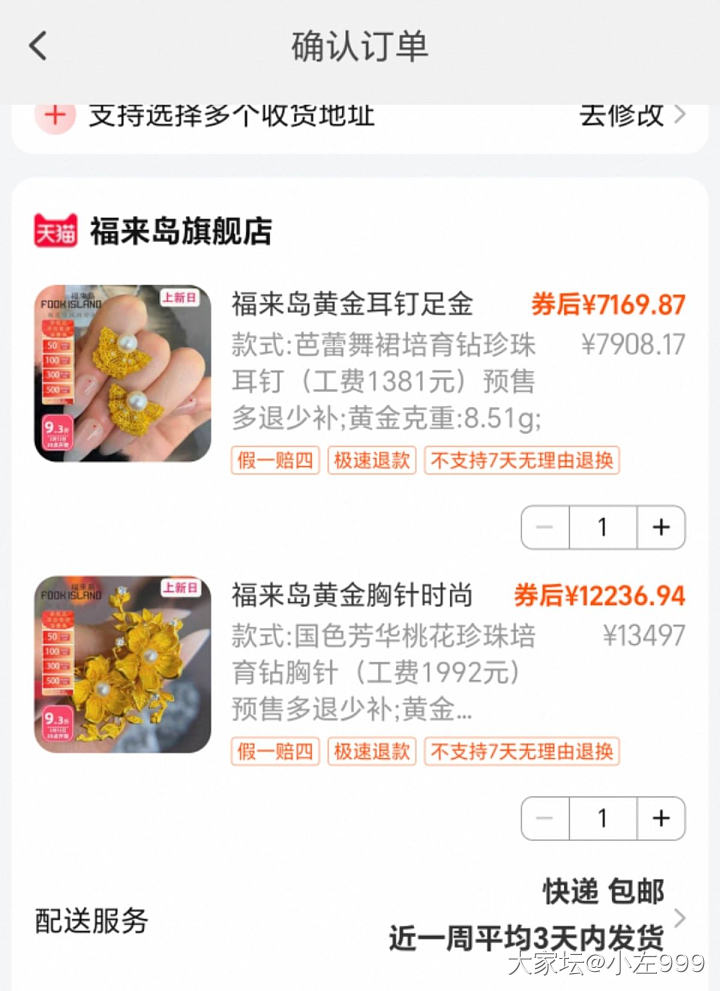The image size is (720, 991).
Task: Increase quantity of 福来岛黄金耳钉足金
Action: pos(661,528)
